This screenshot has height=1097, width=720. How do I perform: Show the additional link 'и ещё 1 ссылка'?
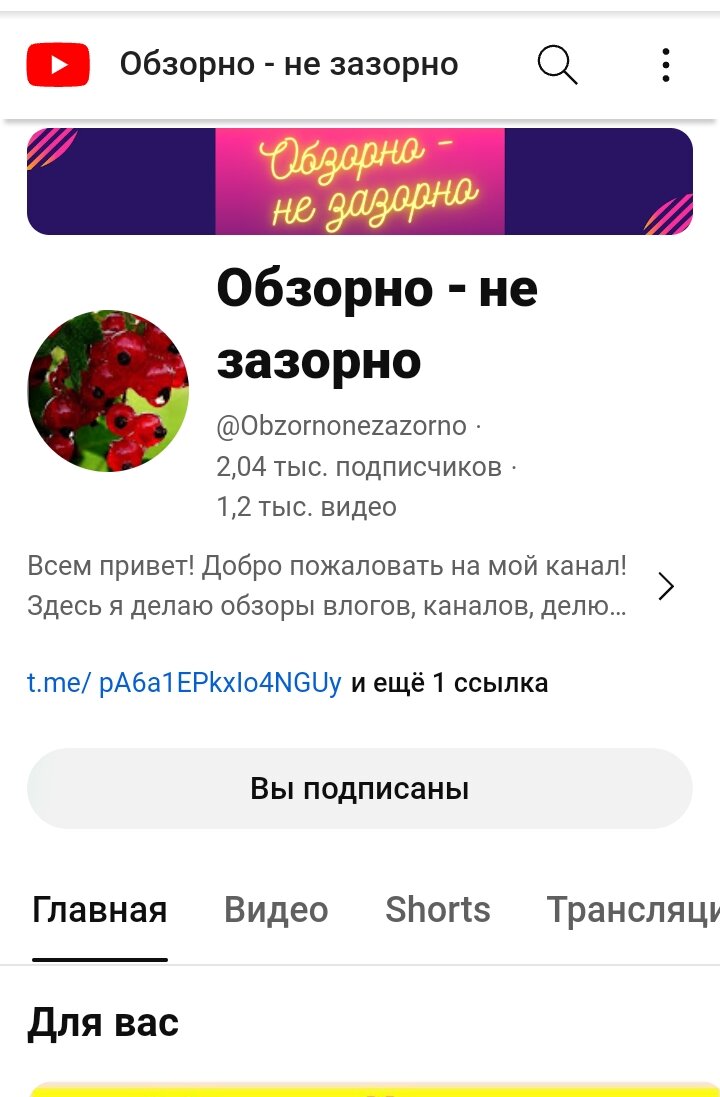pos(449,684)
